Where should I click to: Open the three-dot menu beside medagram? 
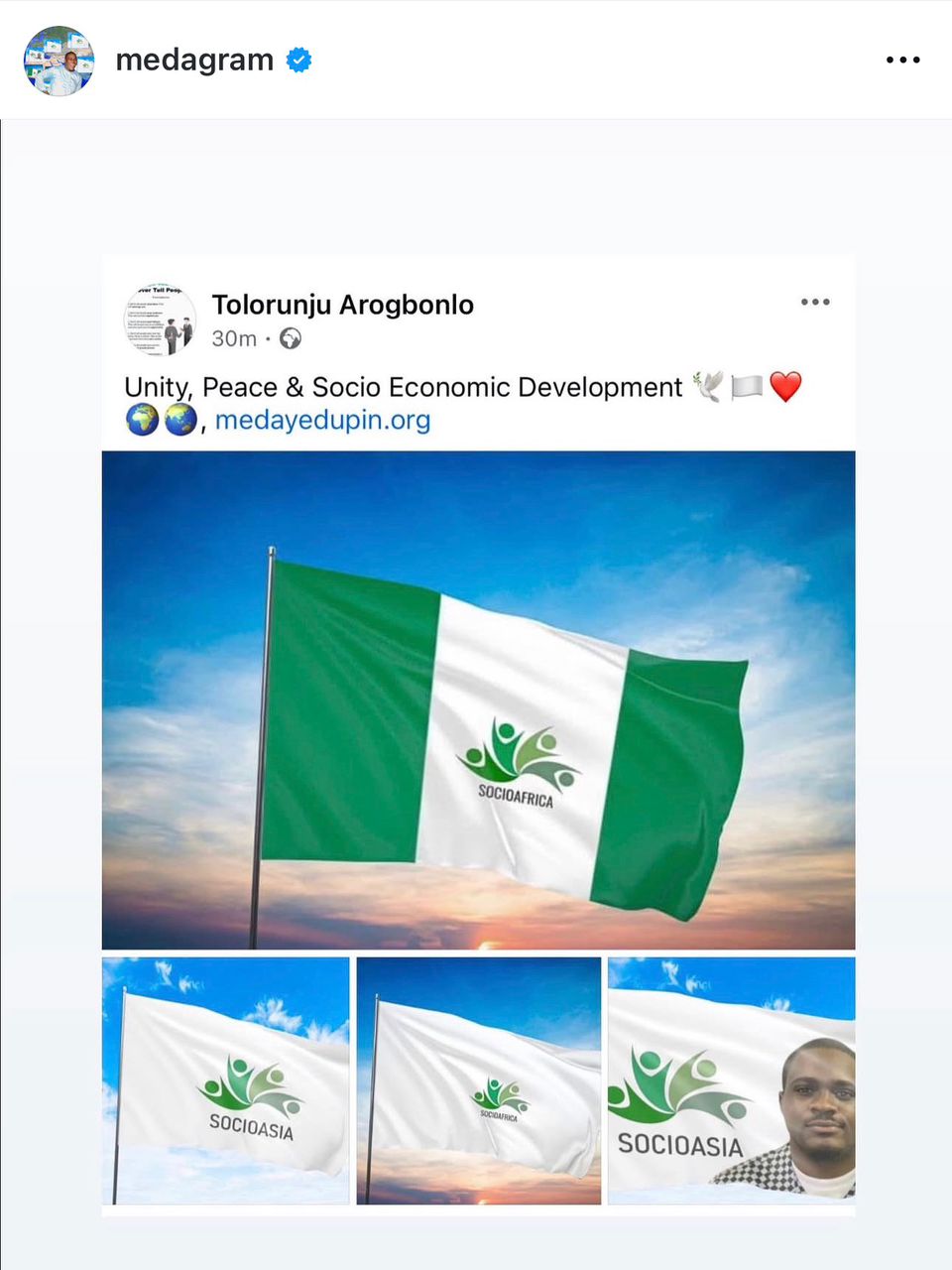(903, 60)
